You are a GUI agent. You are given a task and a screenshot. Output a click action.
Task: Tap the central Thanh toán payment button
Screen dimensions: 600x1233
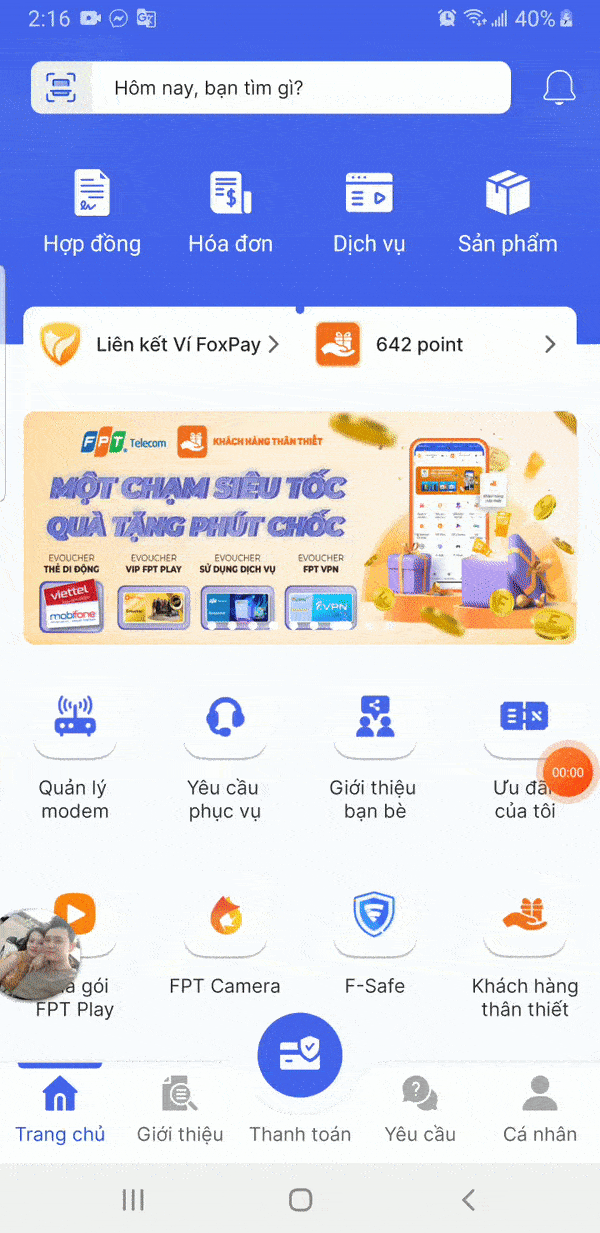point(300,1057)
